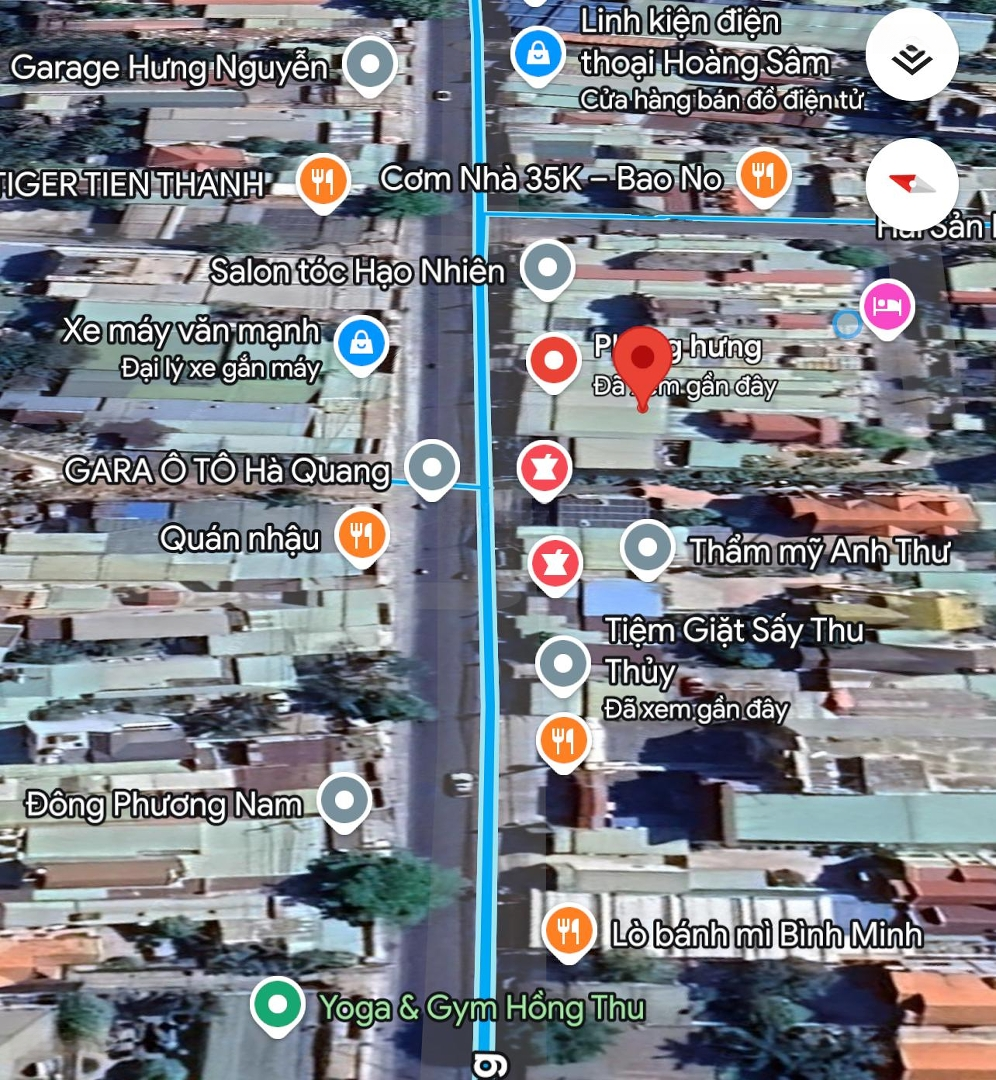
Task: Select Xe máy văn mạnh shop pin
Action: (x=360, y=344)
